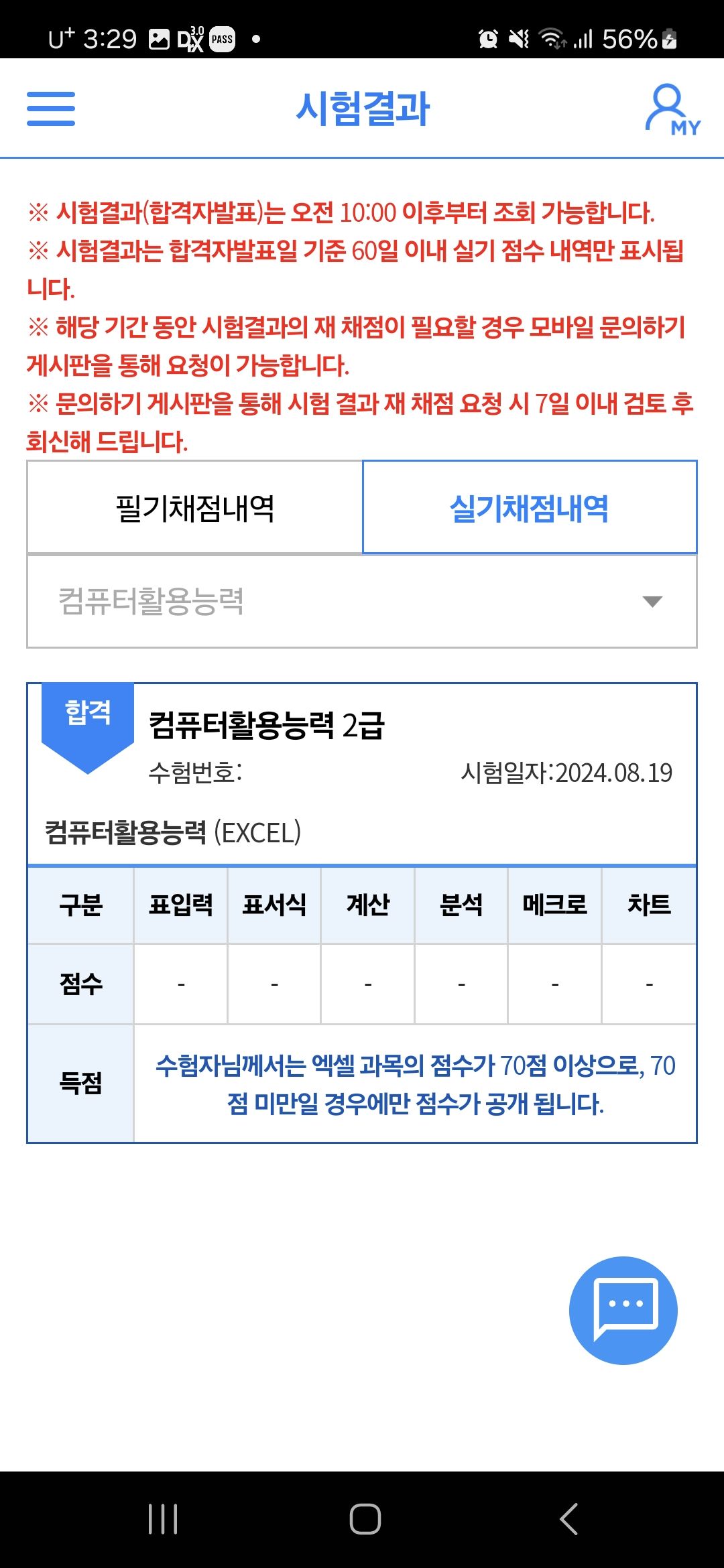
Task: Open the chat inquiry floating button
Action: (x=623, y=1310)
